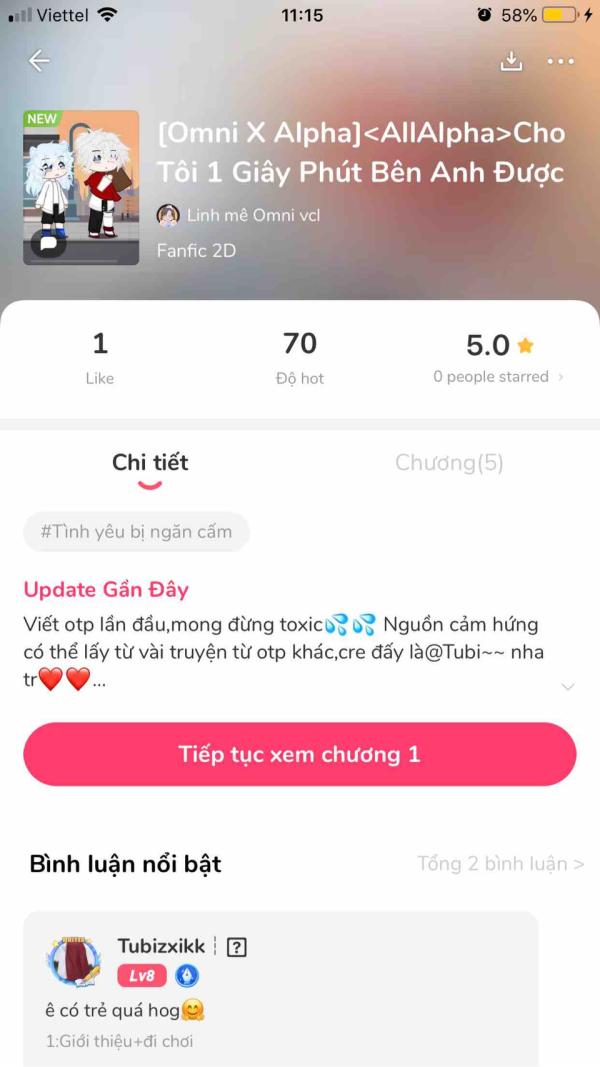The height and width of the screenshot is (1067, 600).
Task: Open the three-dot overflow menu
Action: [x=561, y=62]
